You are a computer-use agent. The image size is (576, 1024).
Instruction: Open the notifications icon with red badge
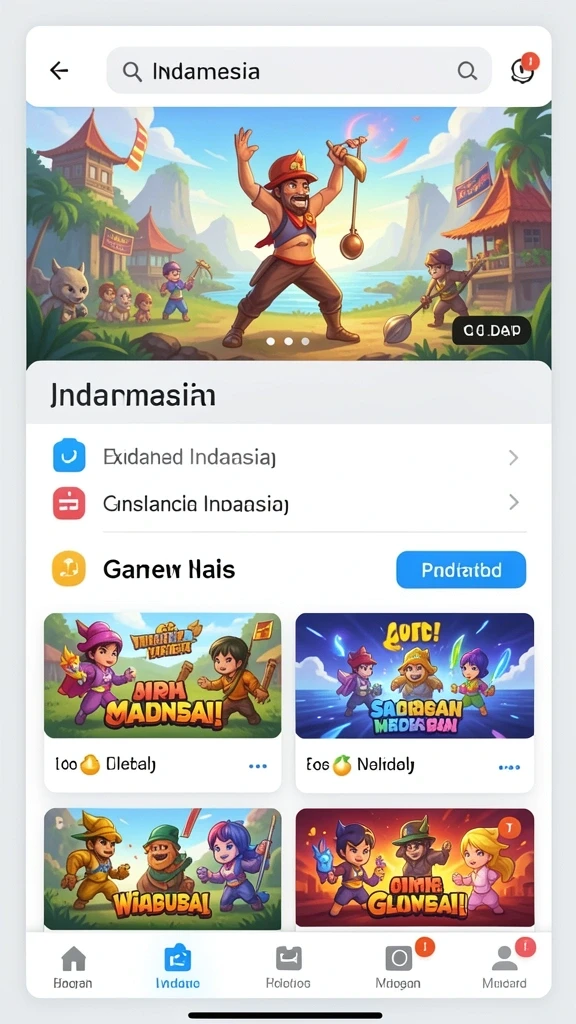(x=522, y=69)
